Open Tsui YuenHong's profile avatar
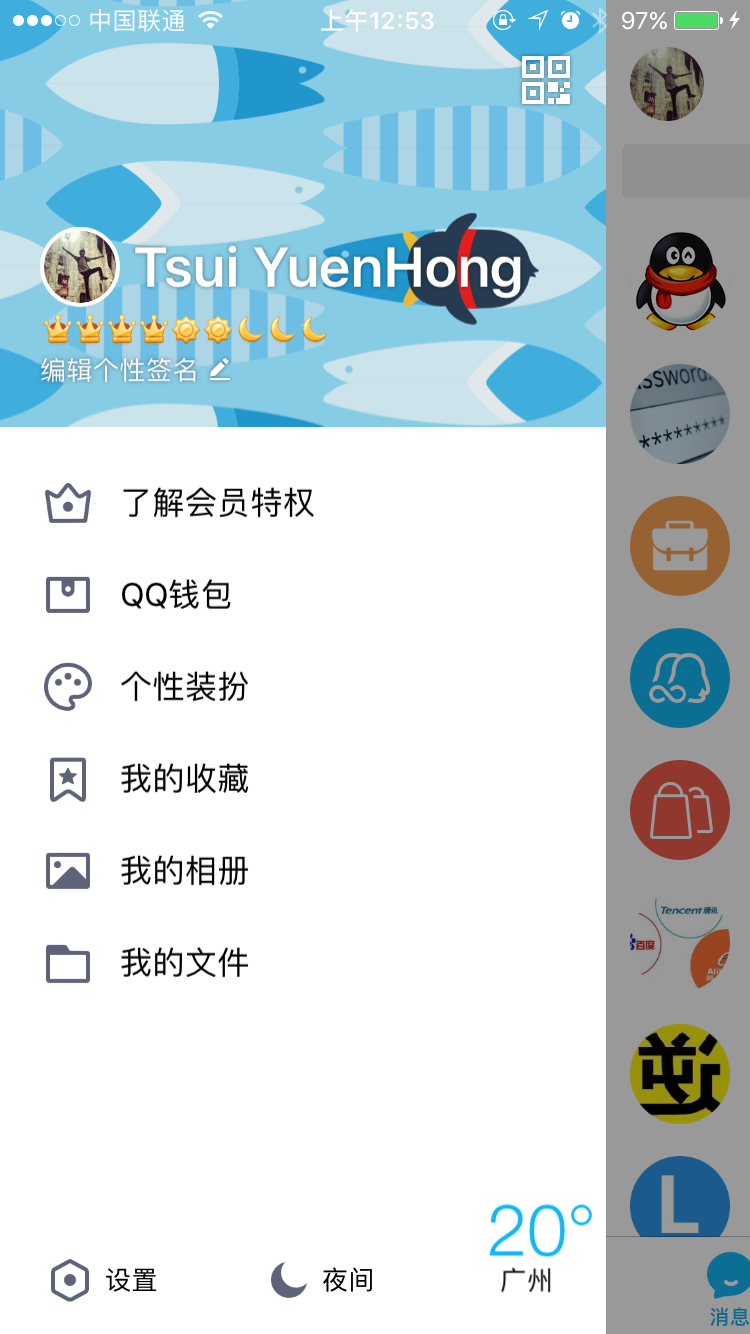 (x=80, y=267)
